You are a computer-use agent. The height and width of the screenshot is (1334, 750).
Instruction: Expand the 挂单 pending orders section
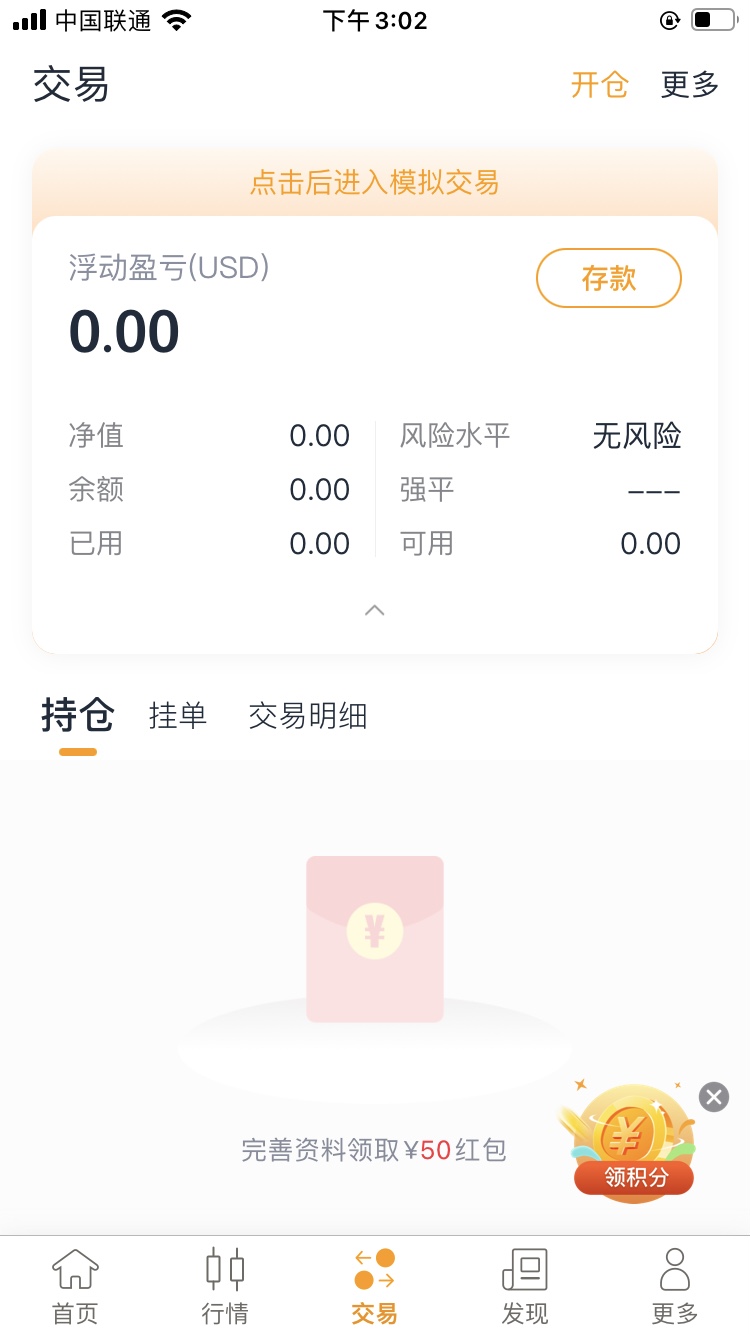[x=177, y=715]
